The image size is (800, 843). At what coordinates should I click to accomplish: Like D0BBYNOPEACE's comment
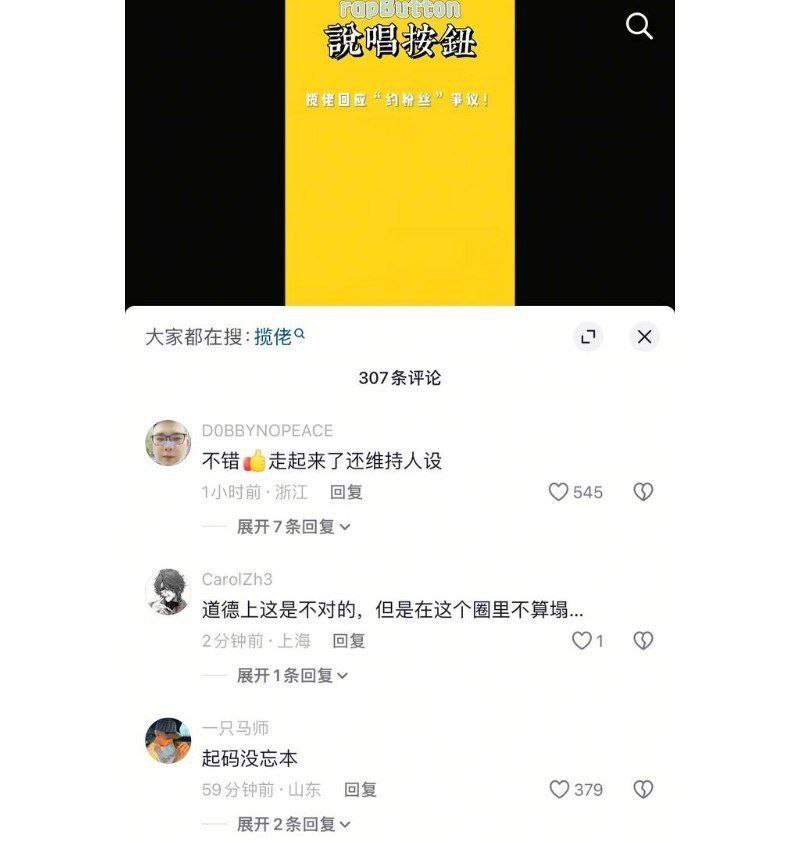(x=559, y=492)
